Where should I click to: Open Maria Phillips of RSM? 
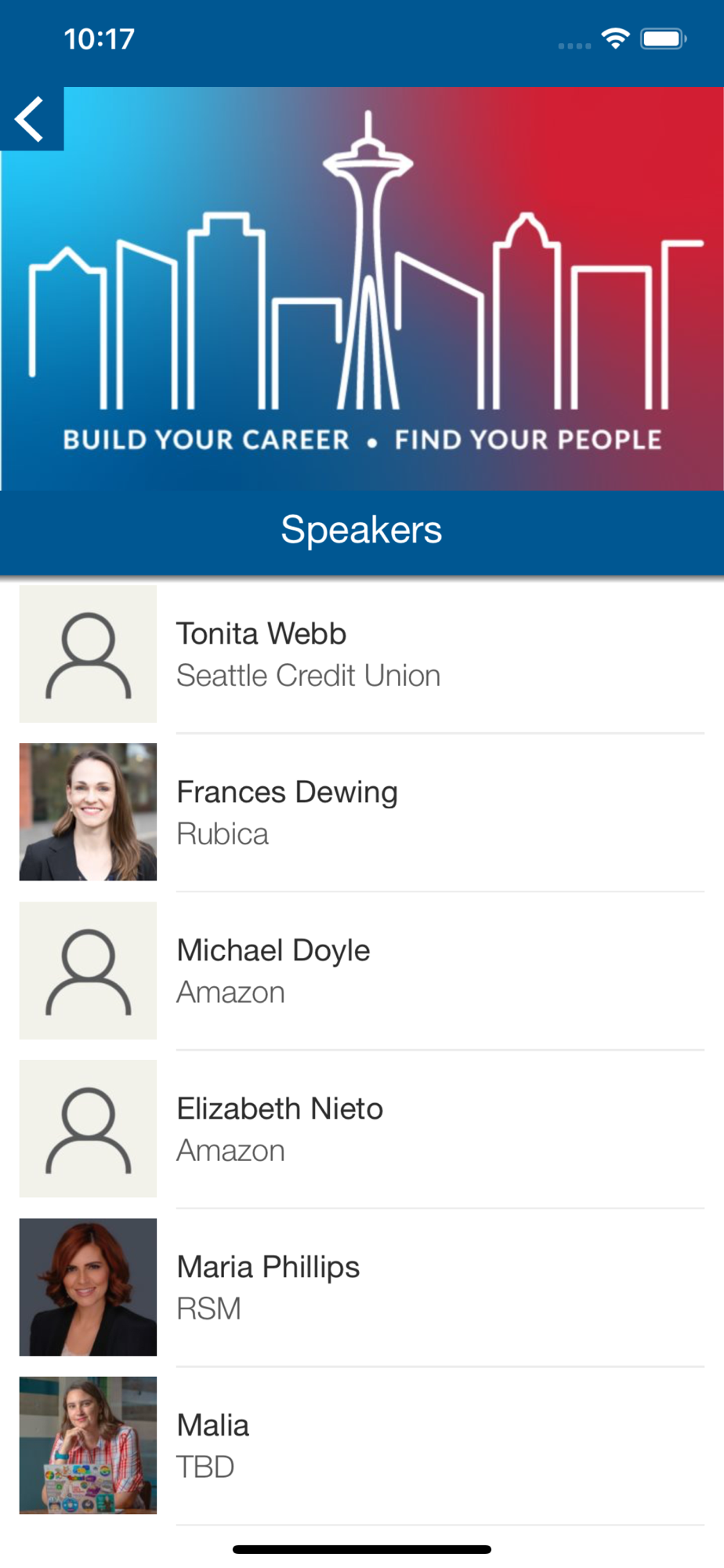tap(362, 1287)
